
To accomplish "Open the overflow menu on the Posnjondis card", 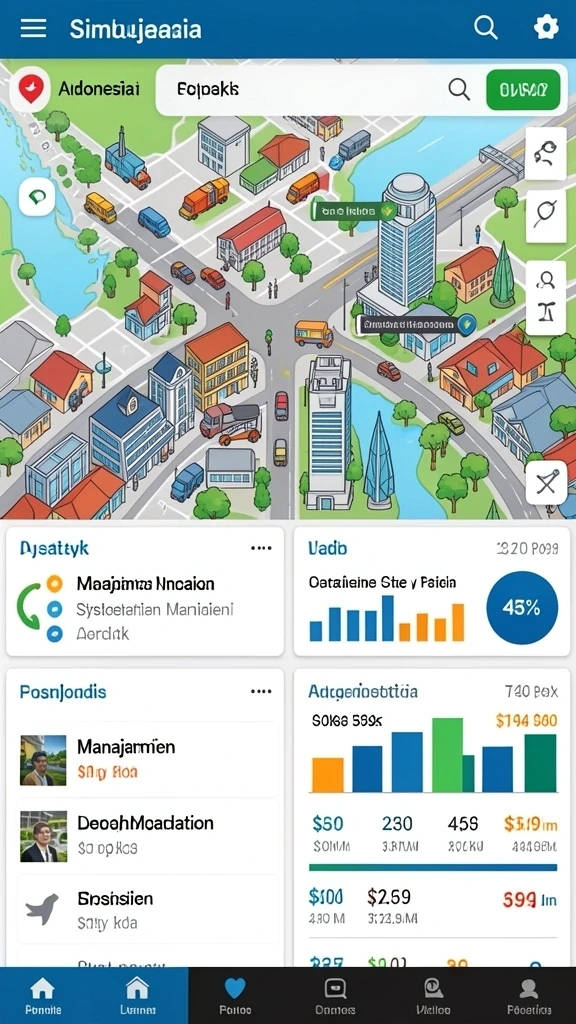I will tap(261, 692).
